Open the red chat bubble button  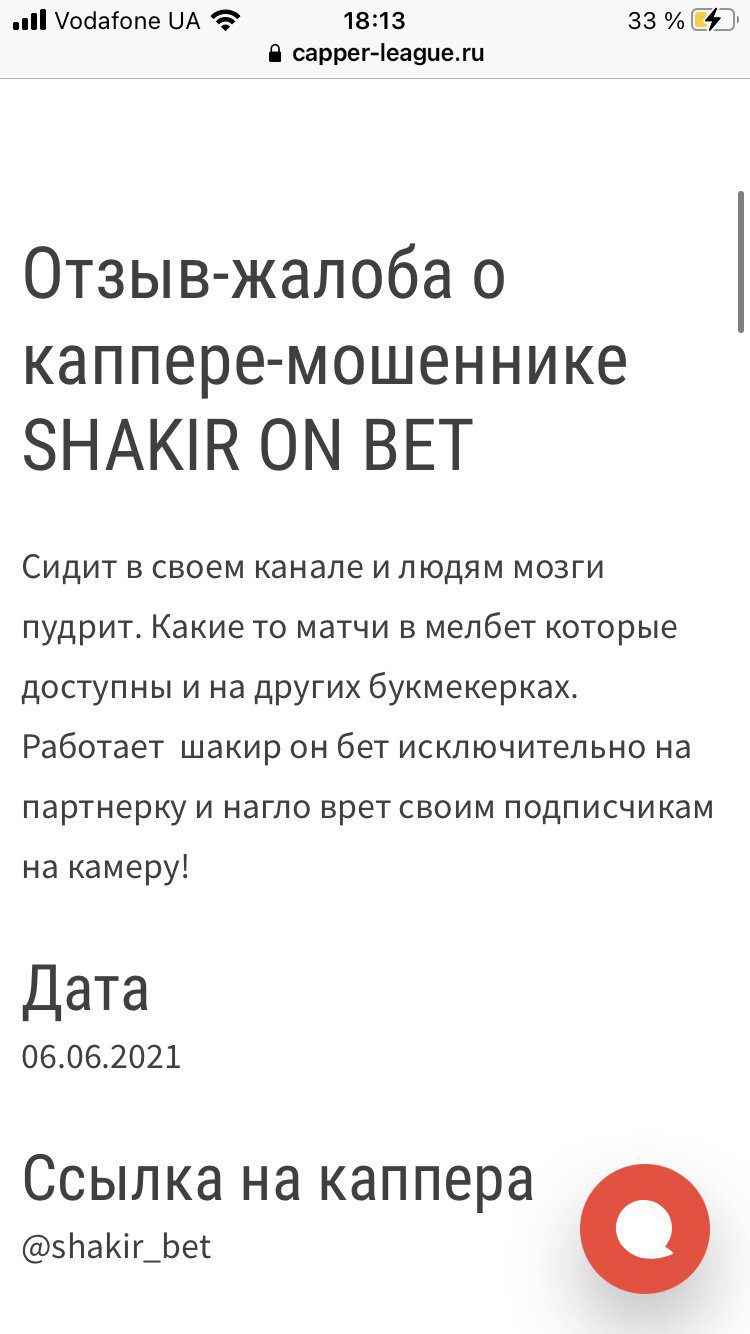pos(645,1229)
